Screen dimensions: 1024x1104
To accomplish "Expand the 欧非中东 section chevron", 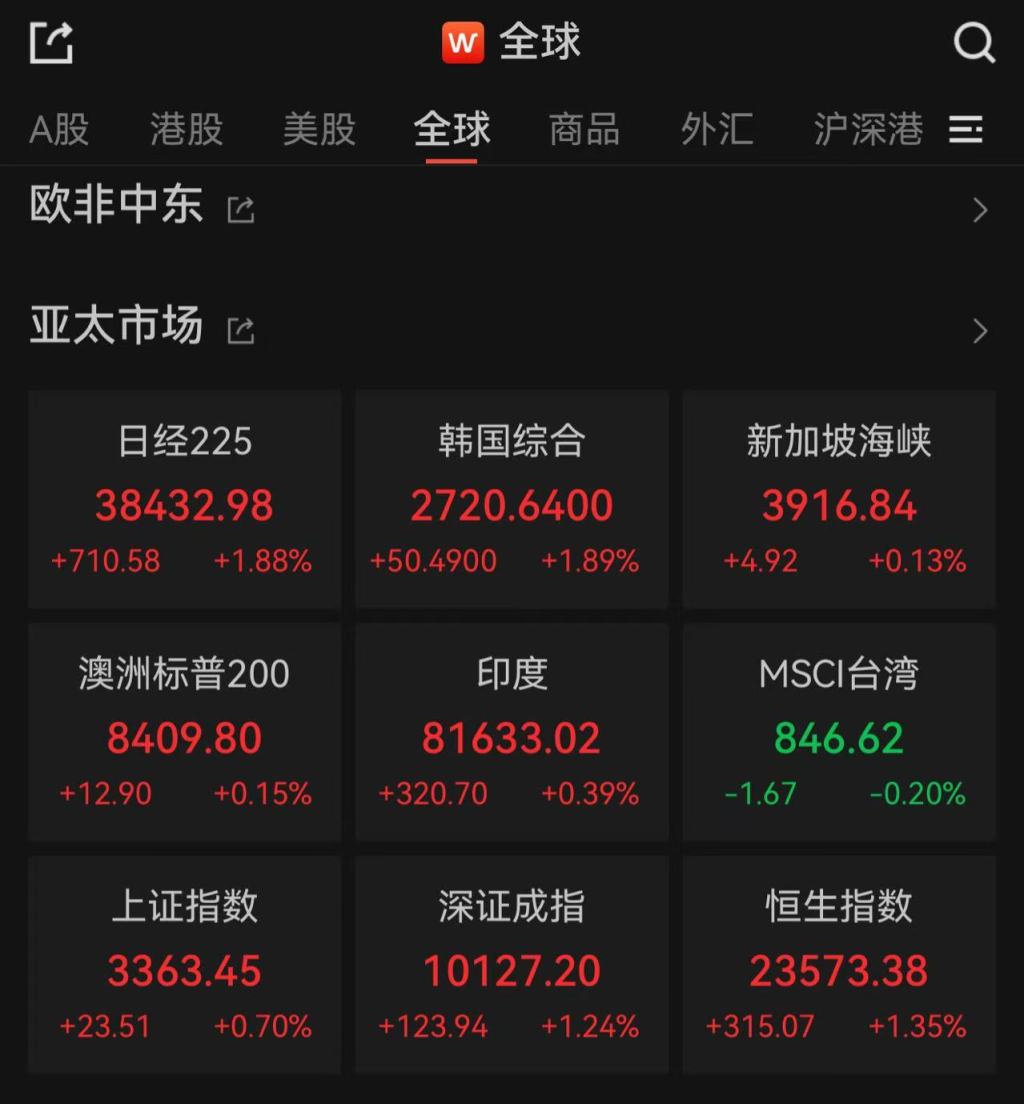I will coord(980,210).
